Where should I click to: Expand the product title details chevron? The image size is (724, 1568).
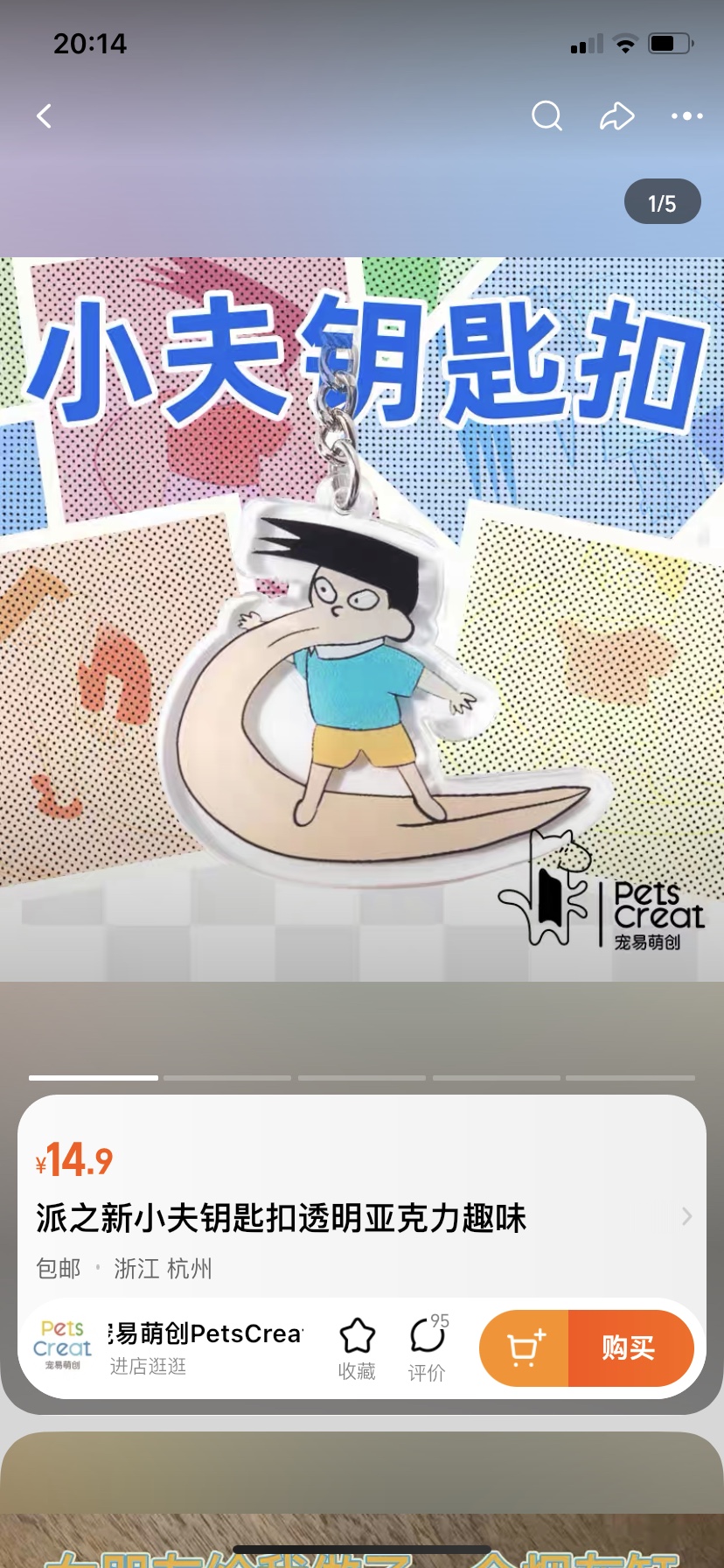(686, 1216)
